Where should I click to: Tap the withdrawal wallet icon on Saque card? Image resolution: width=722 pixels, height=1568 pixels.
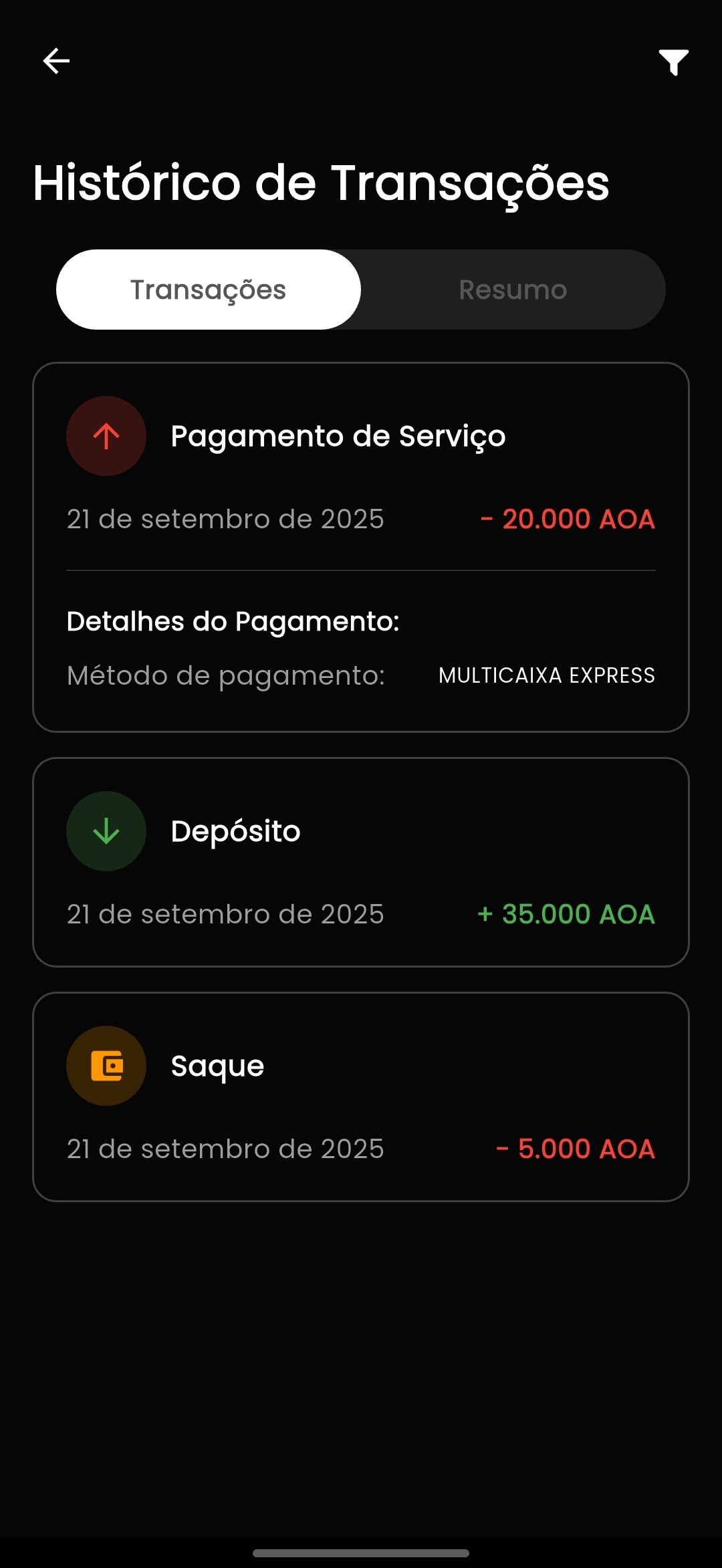click(x=106, y=1066)
